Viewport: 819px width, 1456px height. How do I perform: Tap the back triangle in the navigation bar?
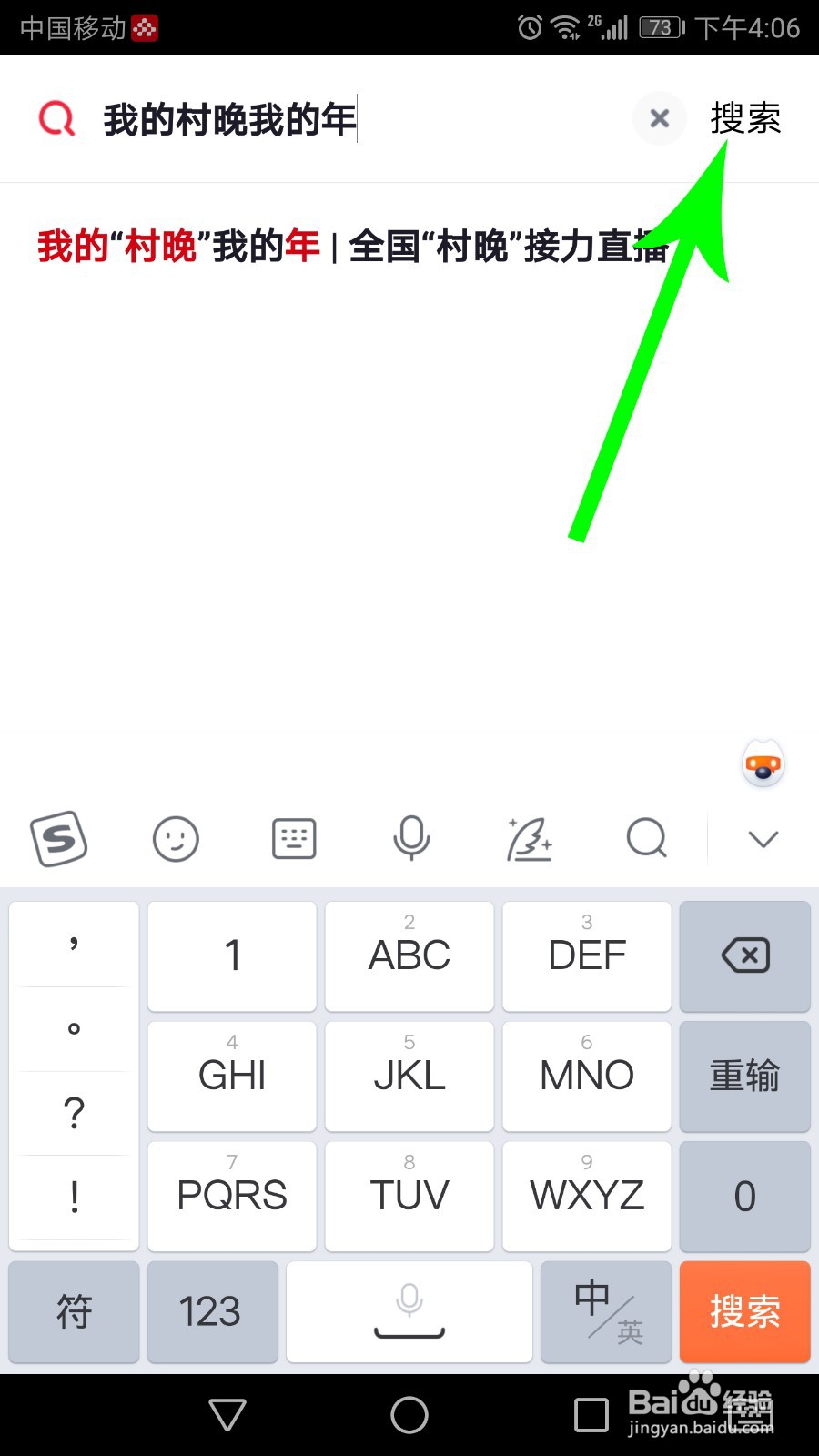[227, 1415]
